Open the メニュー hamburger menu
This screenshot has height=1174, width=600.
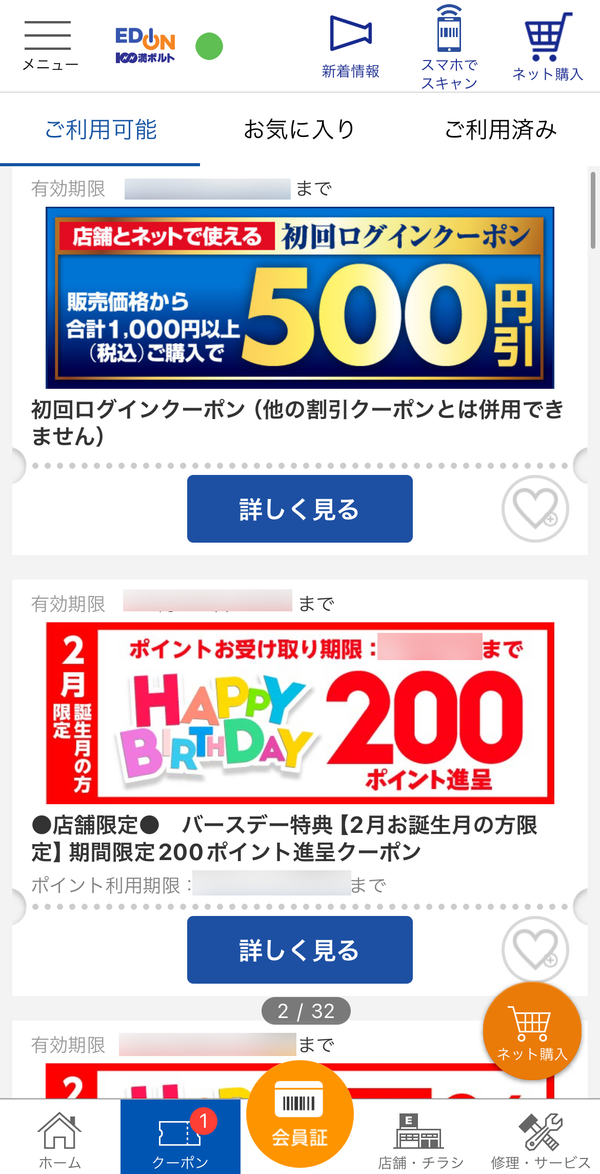(49, 45)
